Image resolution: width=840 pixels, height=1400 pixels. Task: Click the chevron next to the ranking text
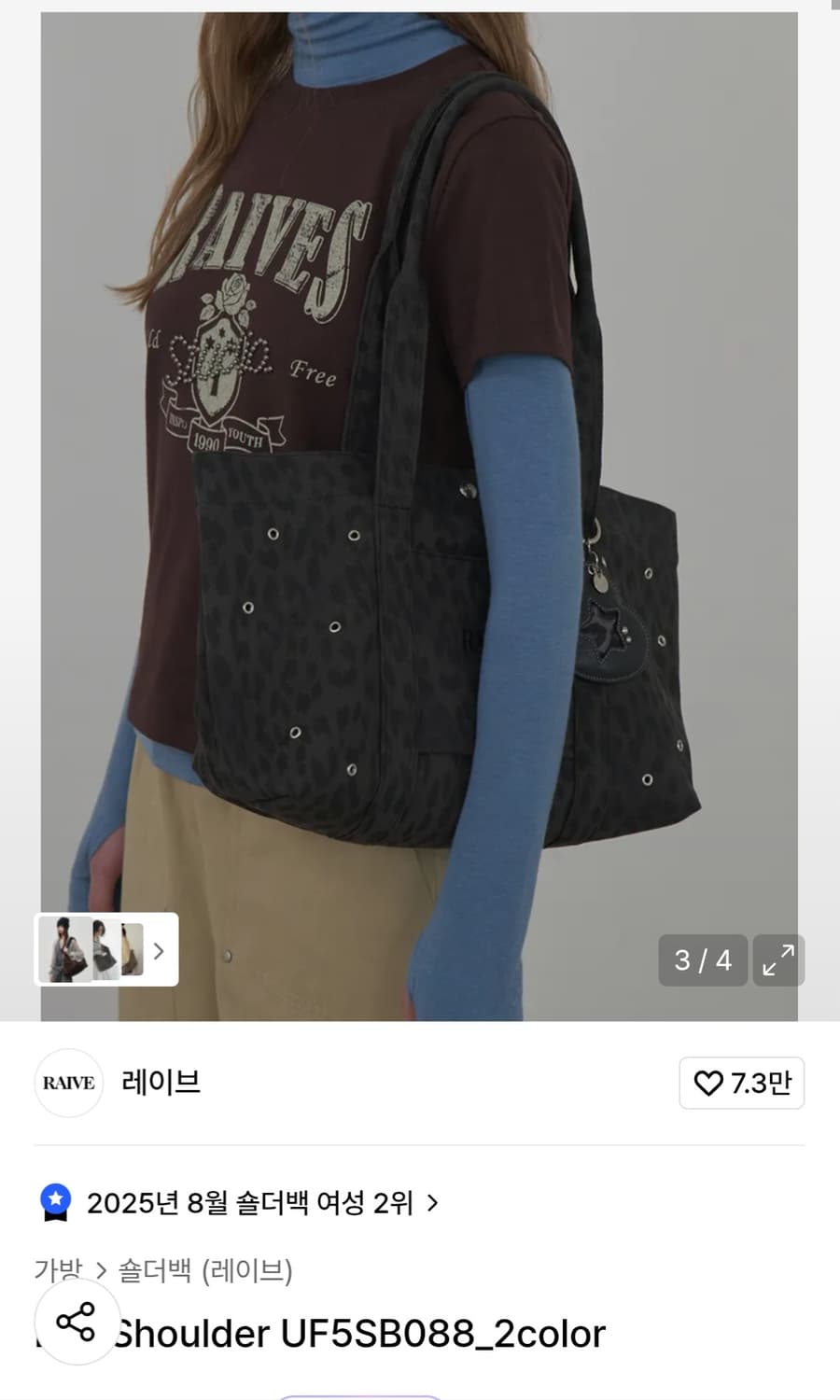pyautogui.click(x=431, y=1203)
